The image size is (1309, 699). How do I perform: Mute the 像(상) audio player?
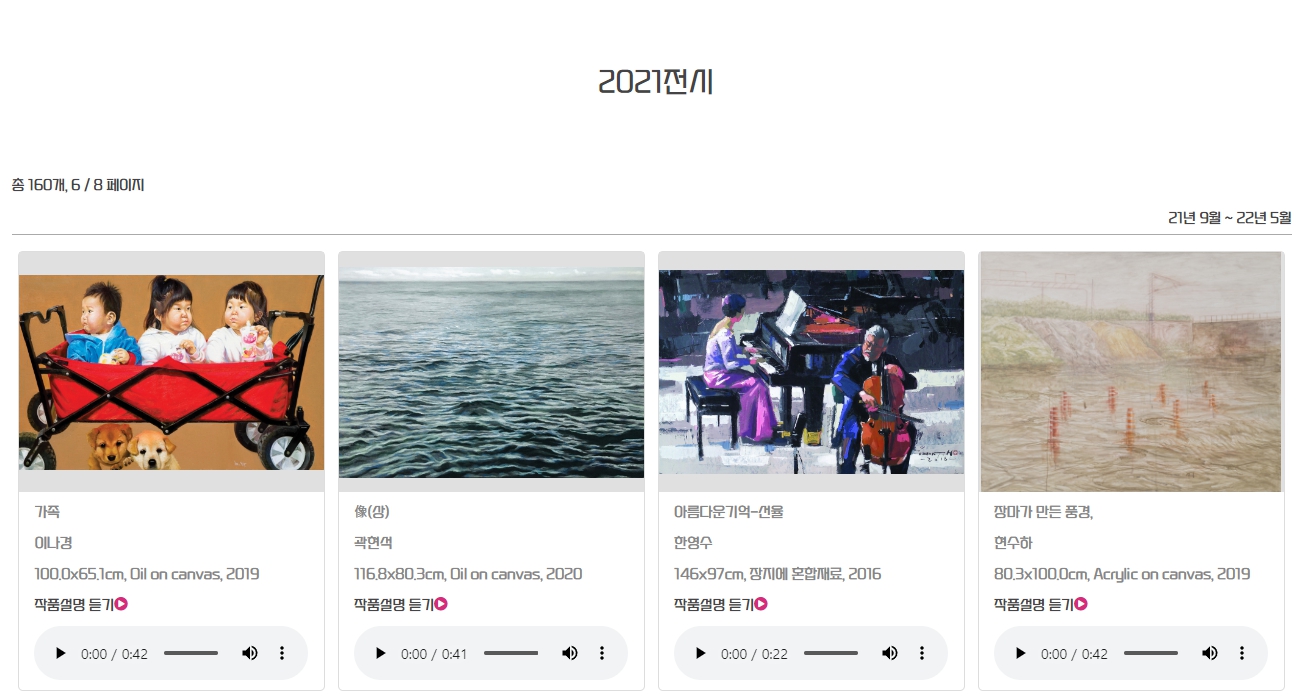569,653
